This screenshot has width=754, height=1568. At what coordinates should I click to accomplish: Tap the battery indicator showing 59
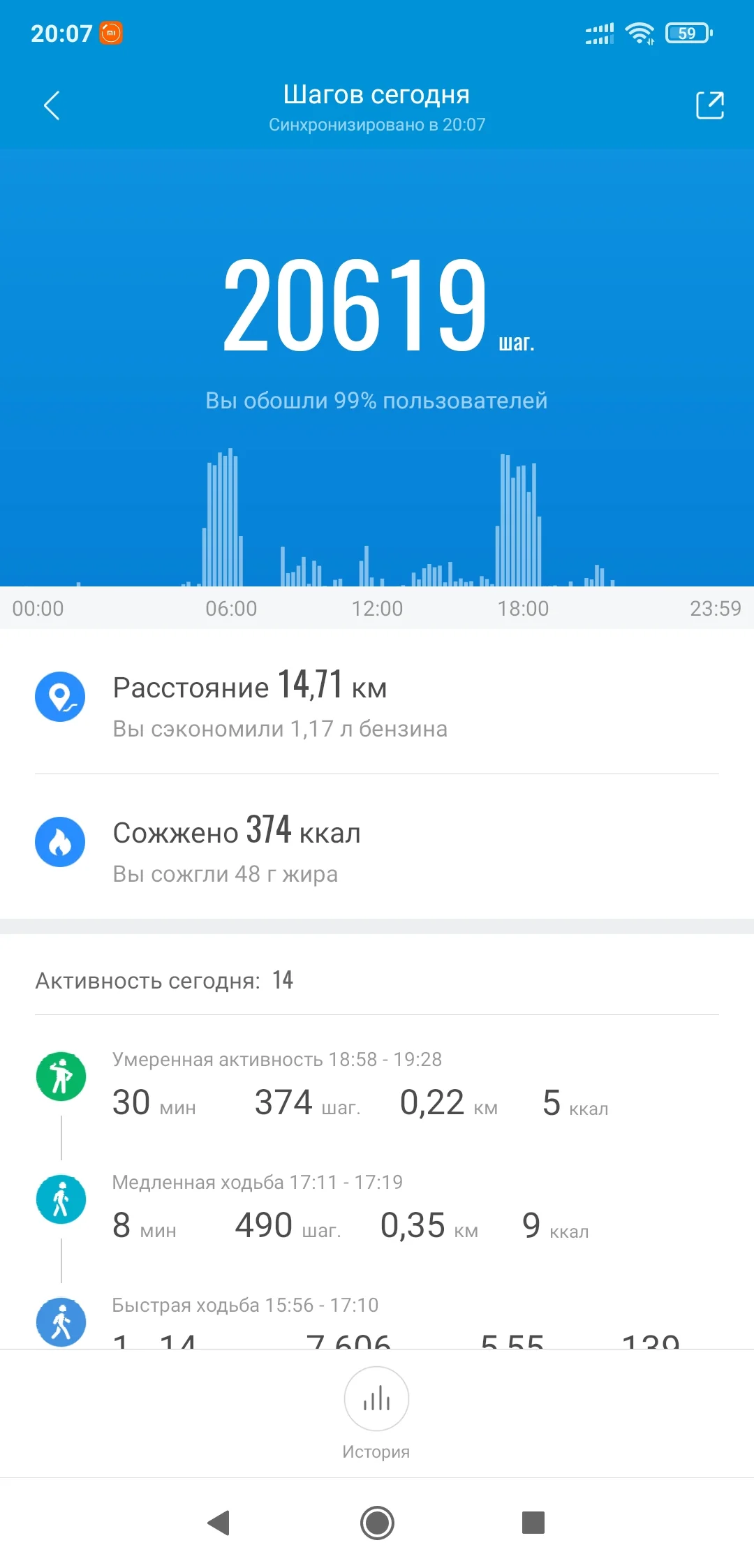[686, 34]
